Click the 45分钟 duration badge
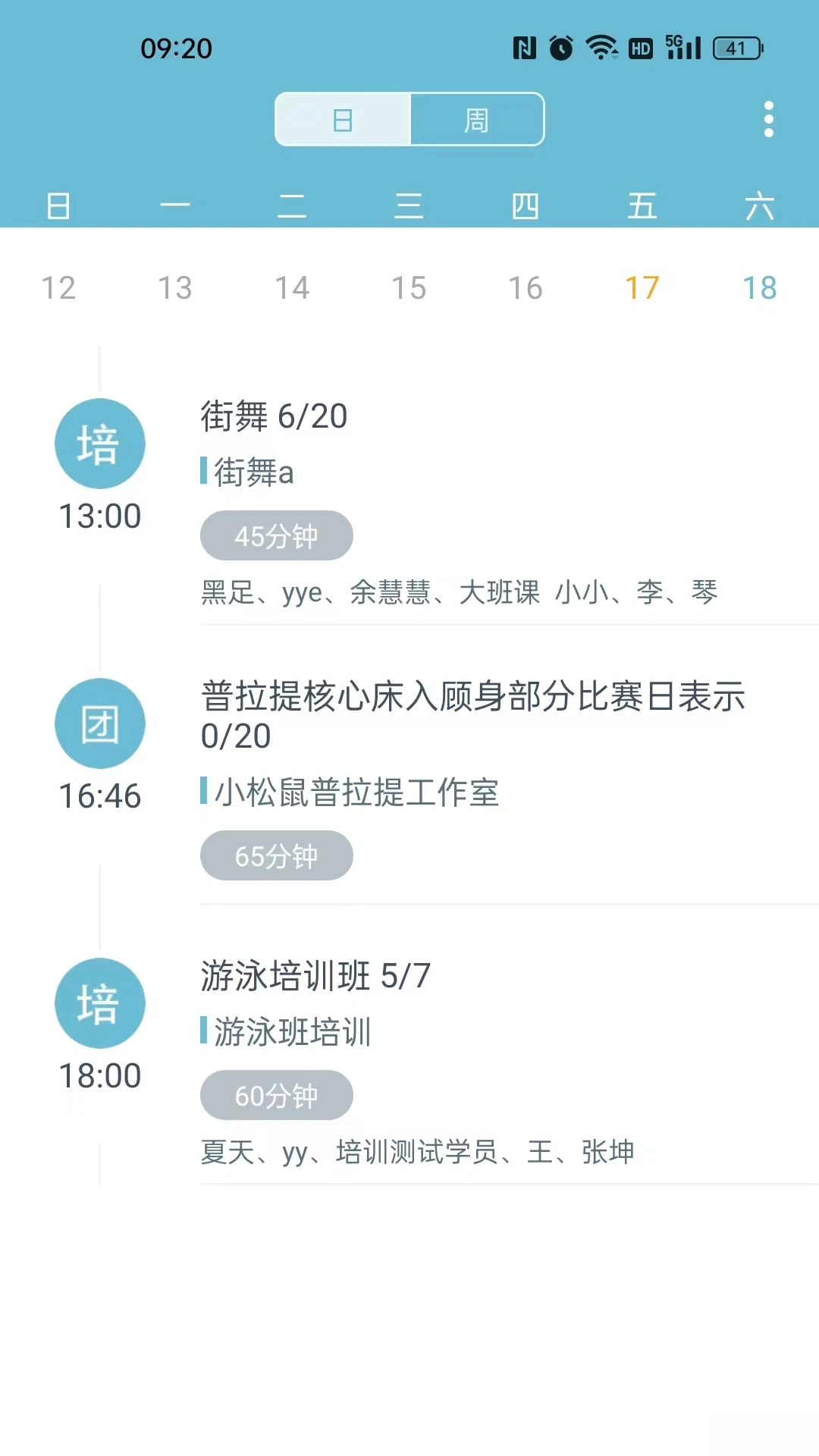This screenshot has height=1456, width=819. (x=276, y=535)
